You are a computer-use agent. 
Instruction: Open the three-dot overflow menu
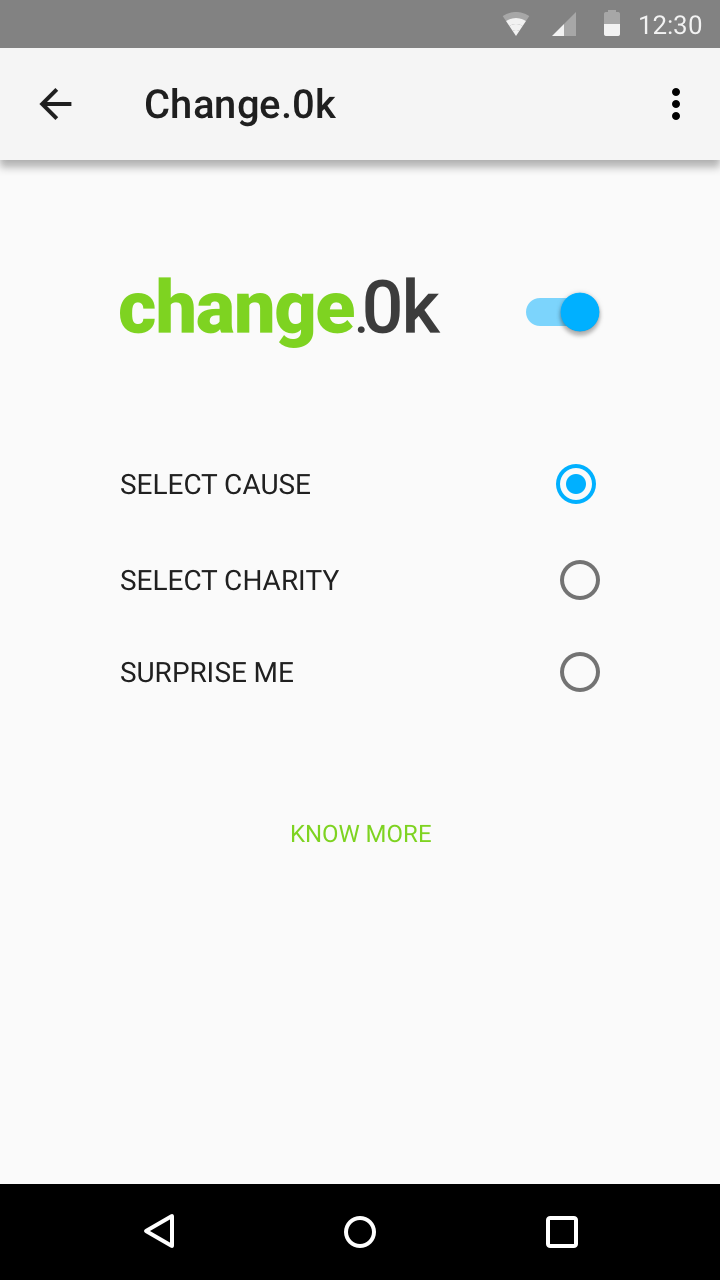point(676,104)
